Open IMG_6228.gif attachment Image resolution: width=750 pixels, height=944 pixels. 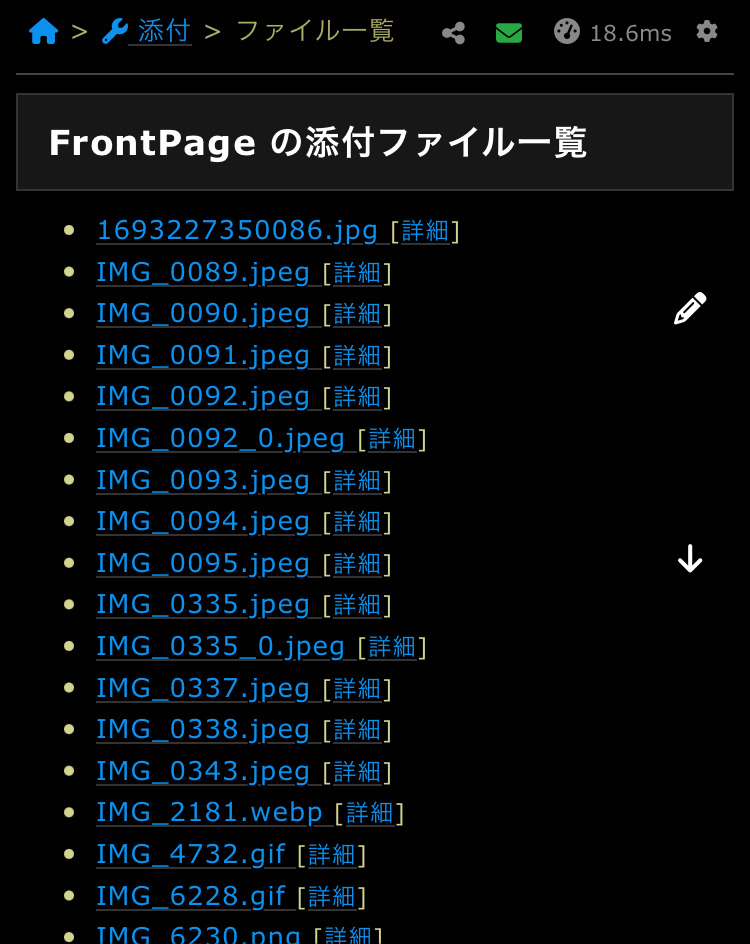pyautogui.click(x=191, y=896)
